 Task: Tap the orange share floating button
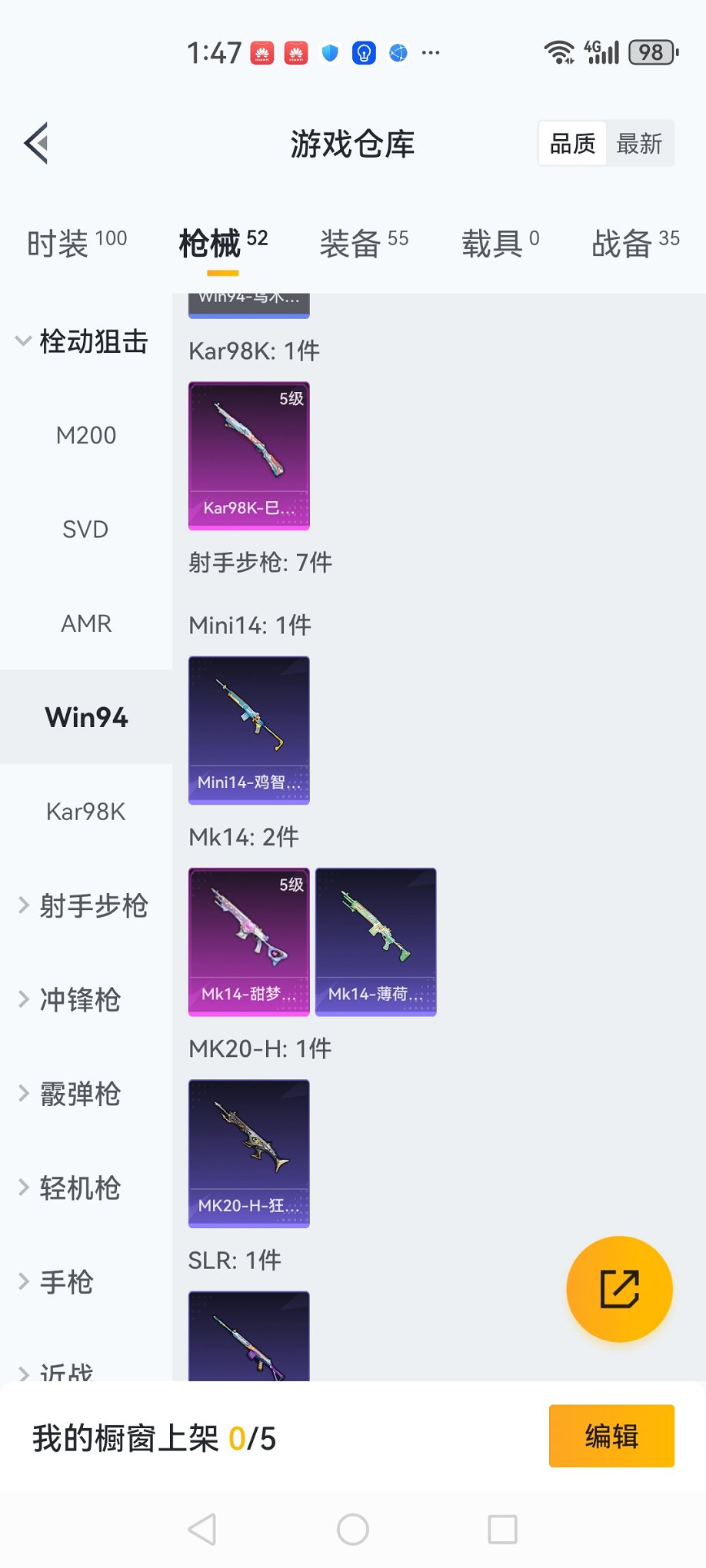click(x=619, y=1289)
